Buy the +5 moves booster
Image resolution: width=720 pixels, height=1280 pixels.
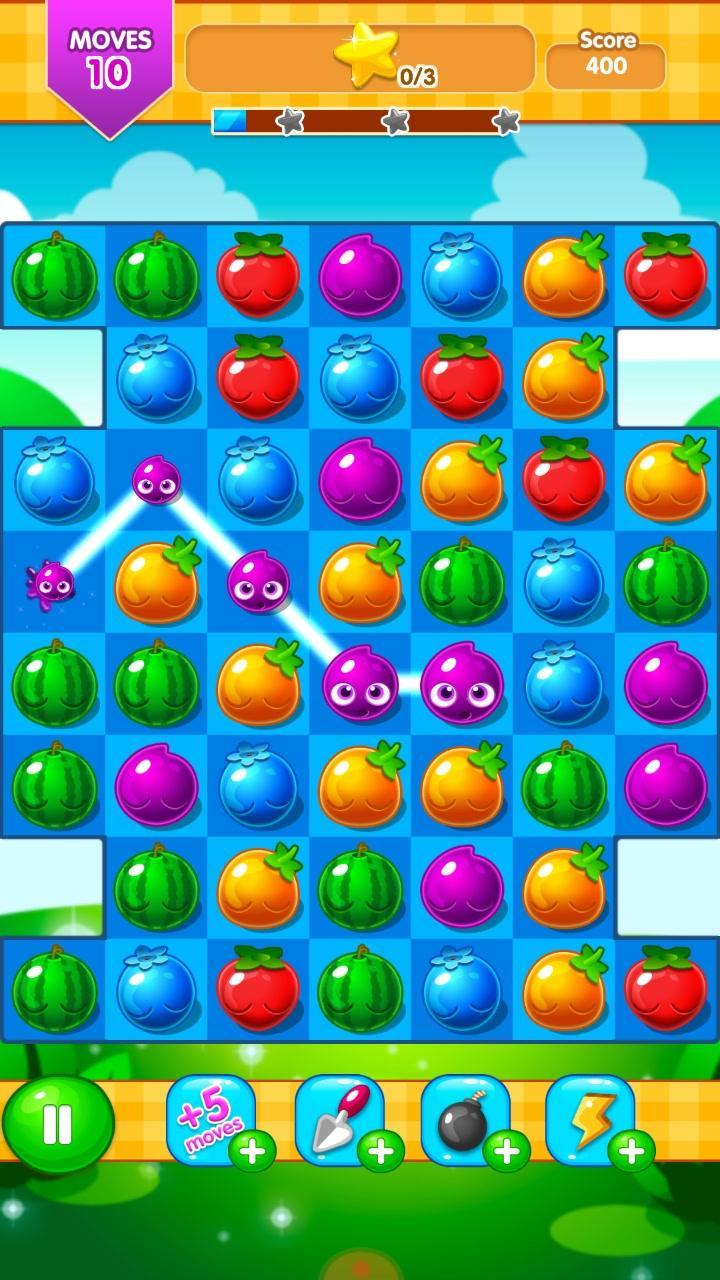[212, 1120]
